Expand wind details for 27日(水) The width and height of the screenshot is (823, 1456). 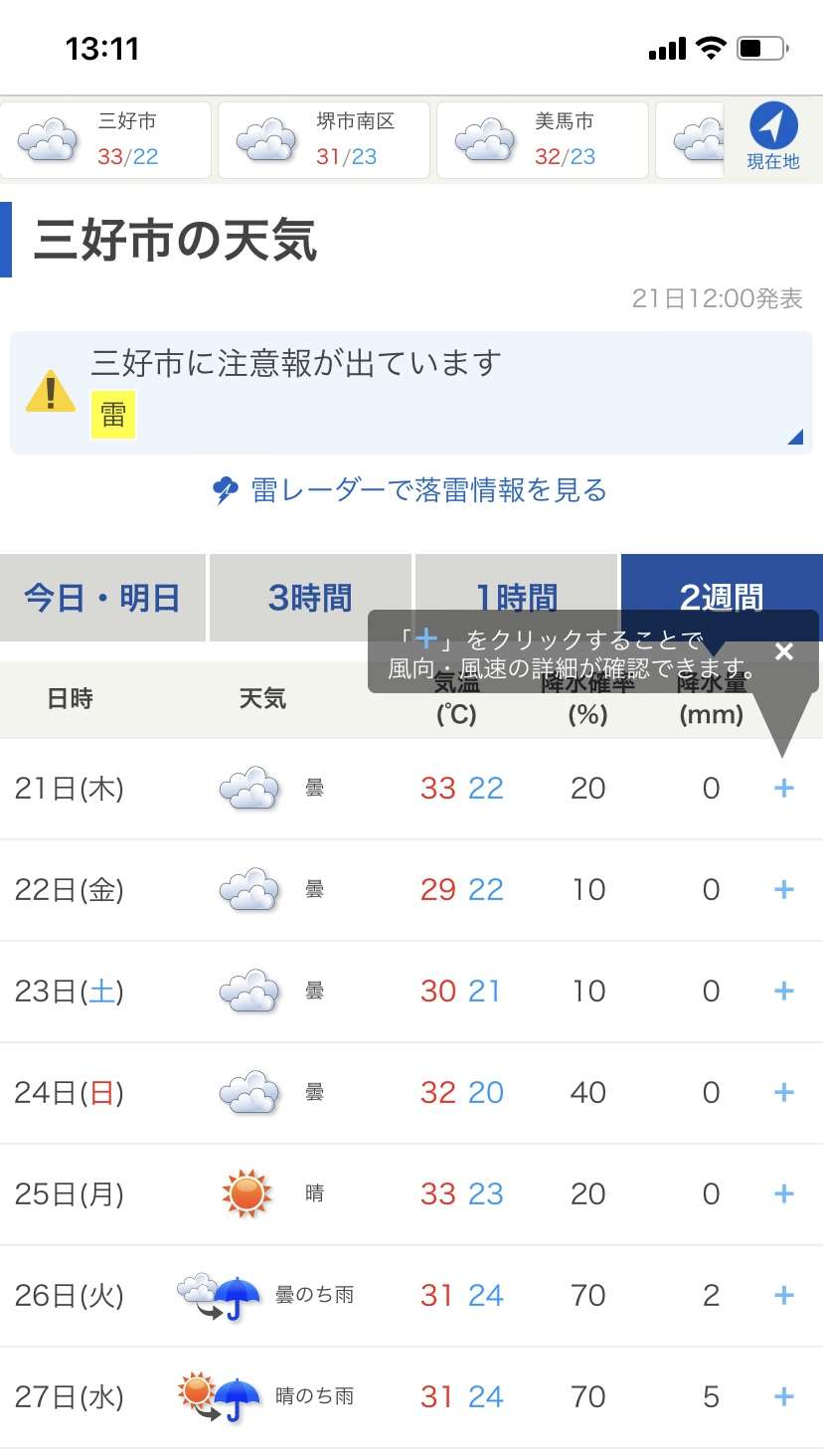click(x=784, y=1397)
